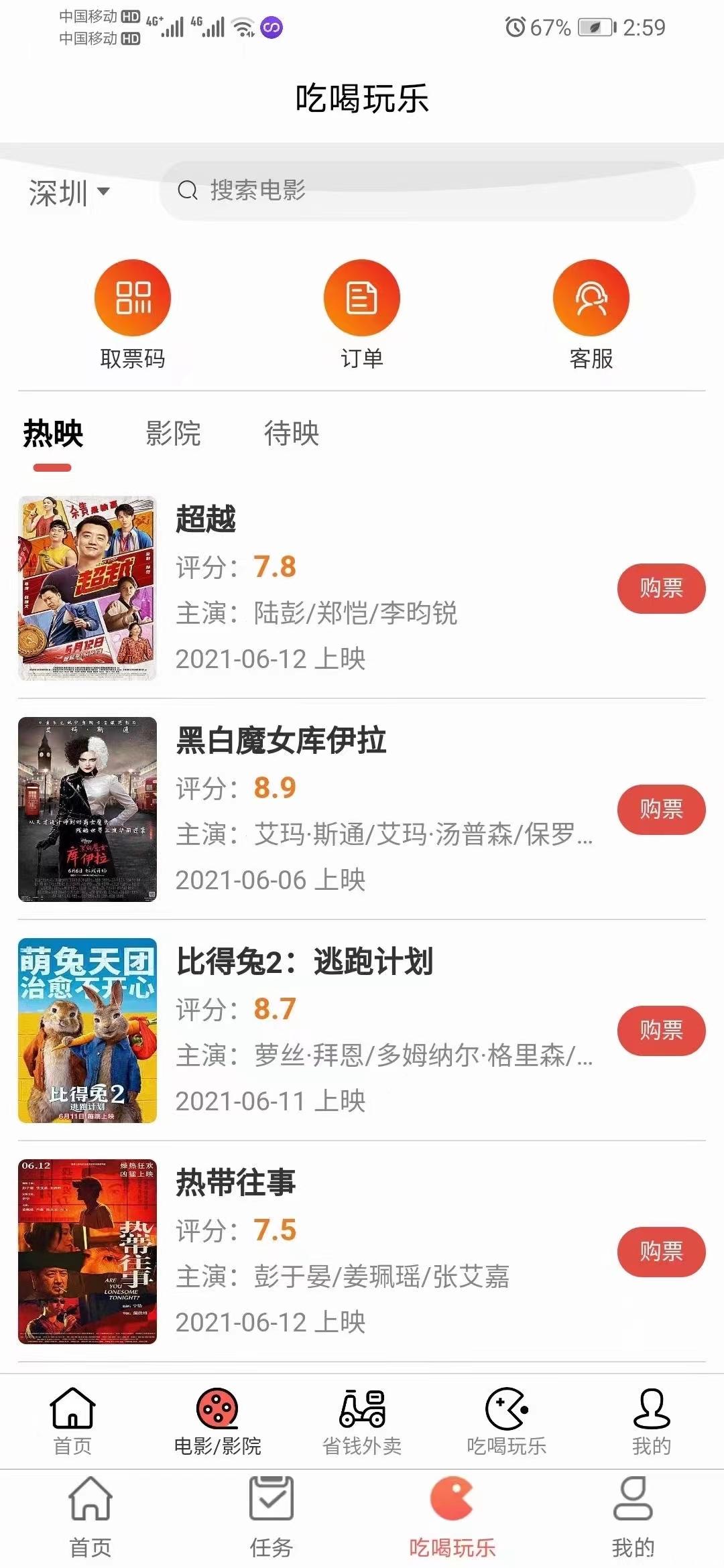
Task: Open the 深圳 city selector
Action: tap(69, 192)
